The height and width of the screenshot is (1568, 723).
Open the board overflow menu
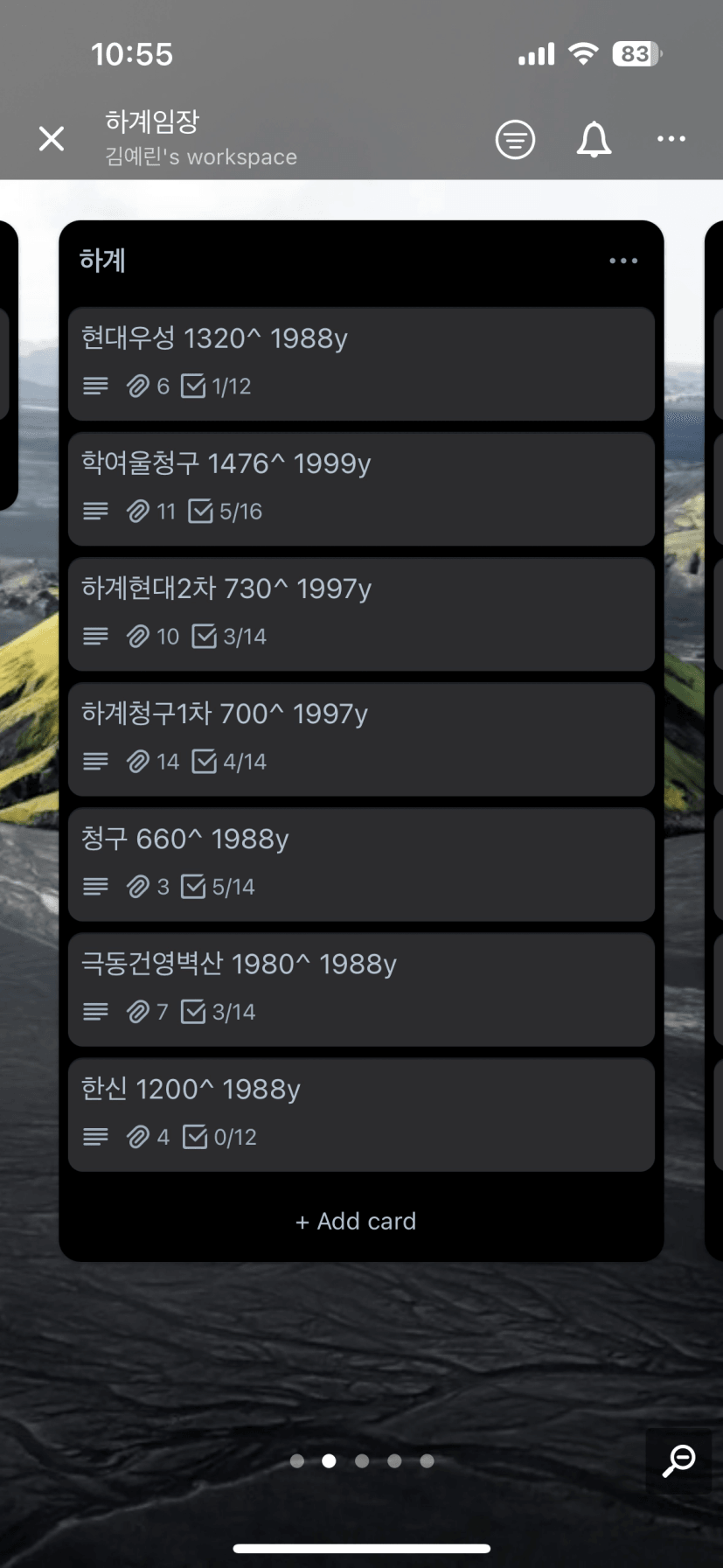coord(671,139)
